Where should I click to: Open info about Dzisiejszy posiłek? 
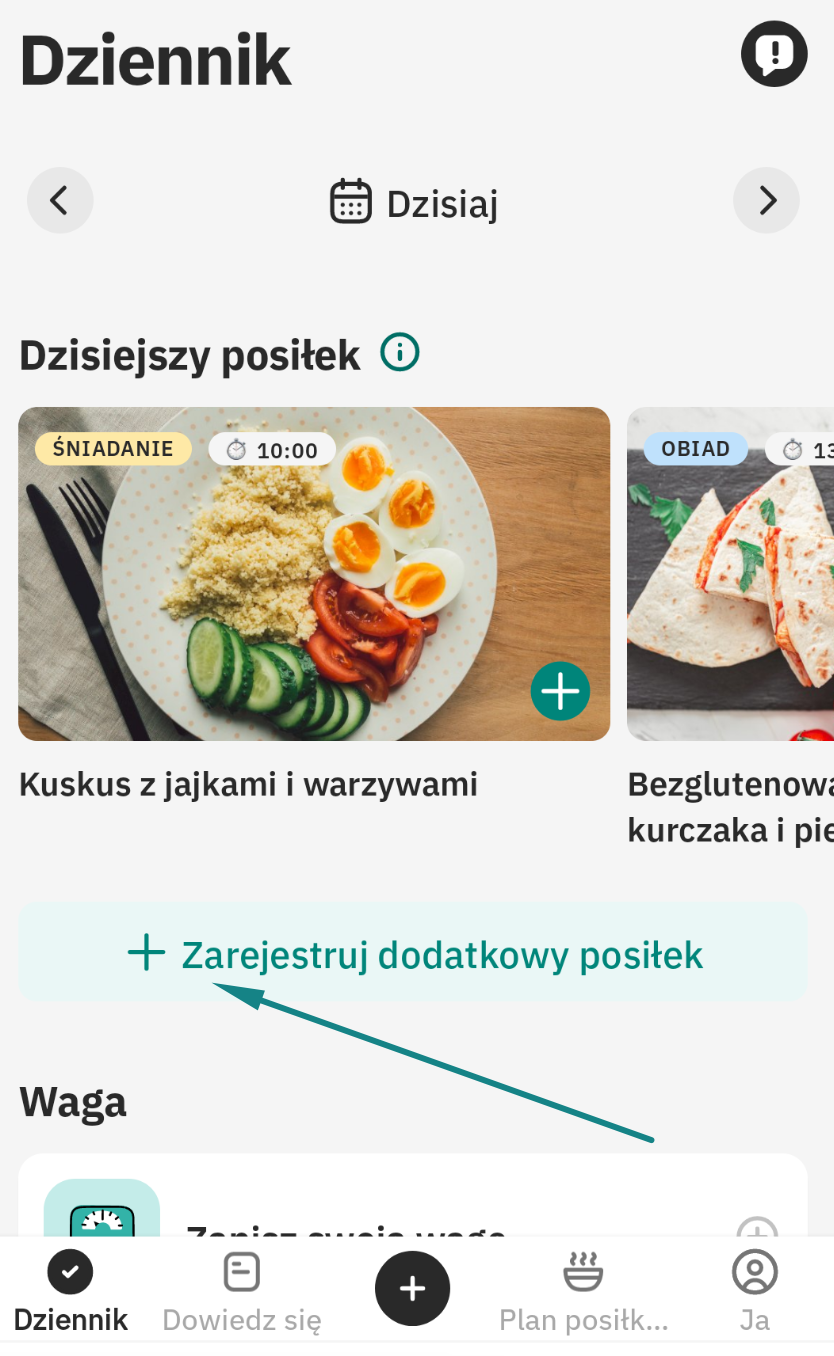tap(400, 352)
